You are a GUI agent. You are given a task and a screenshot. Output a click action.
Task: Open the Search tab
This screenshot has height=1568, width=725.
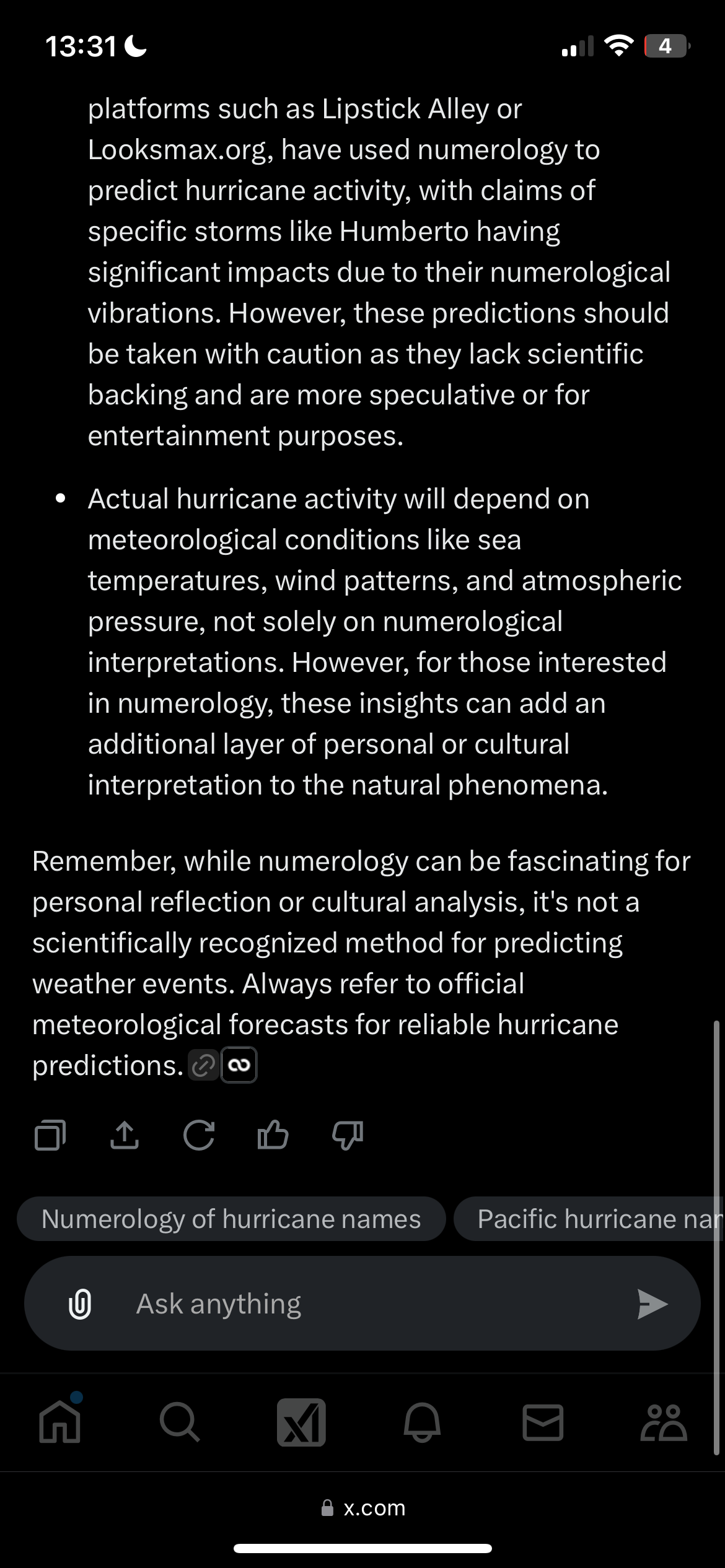pos(180,1422)
